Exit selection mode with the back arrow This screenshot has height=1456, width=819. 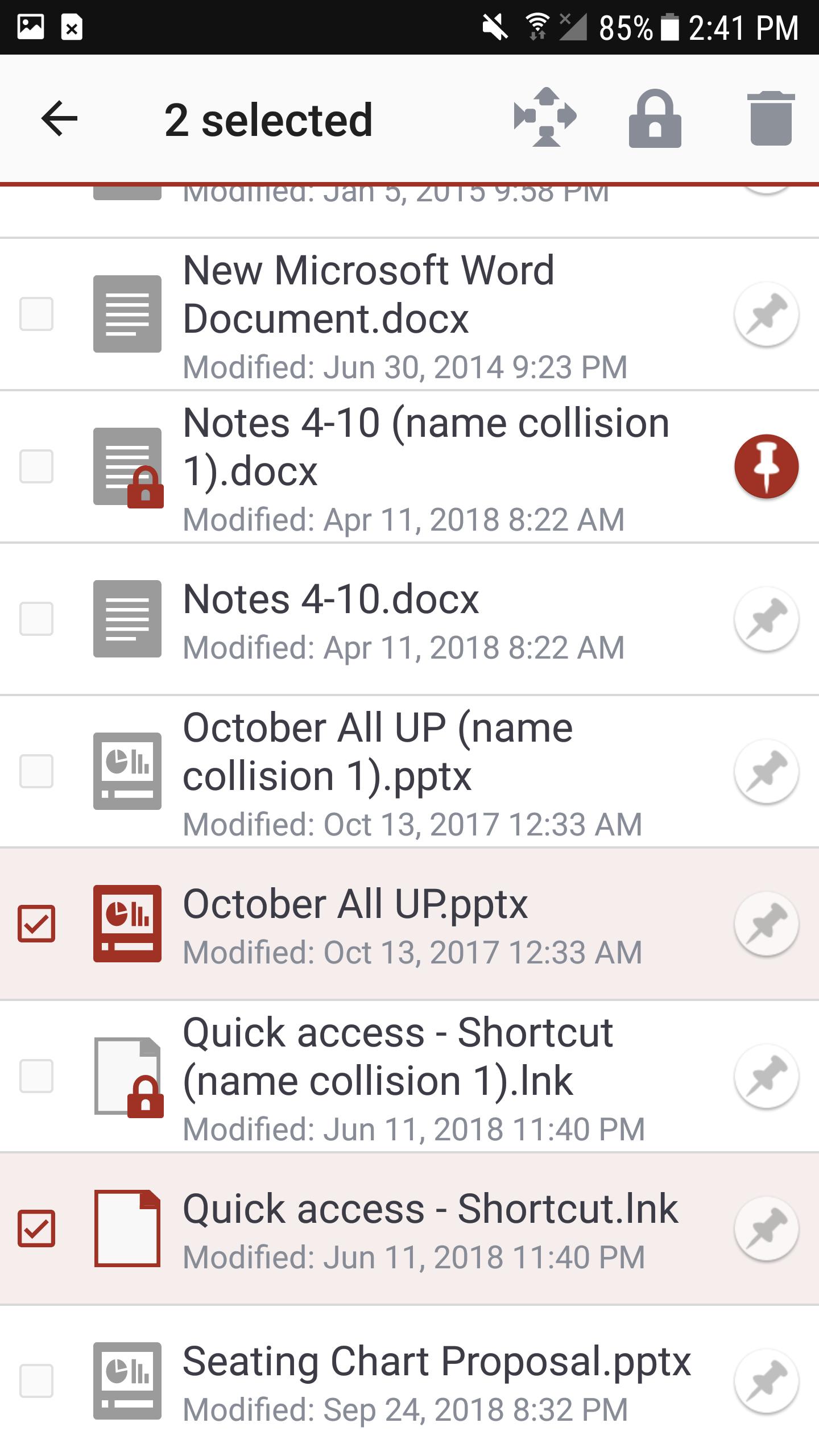[x=59, y=118]
